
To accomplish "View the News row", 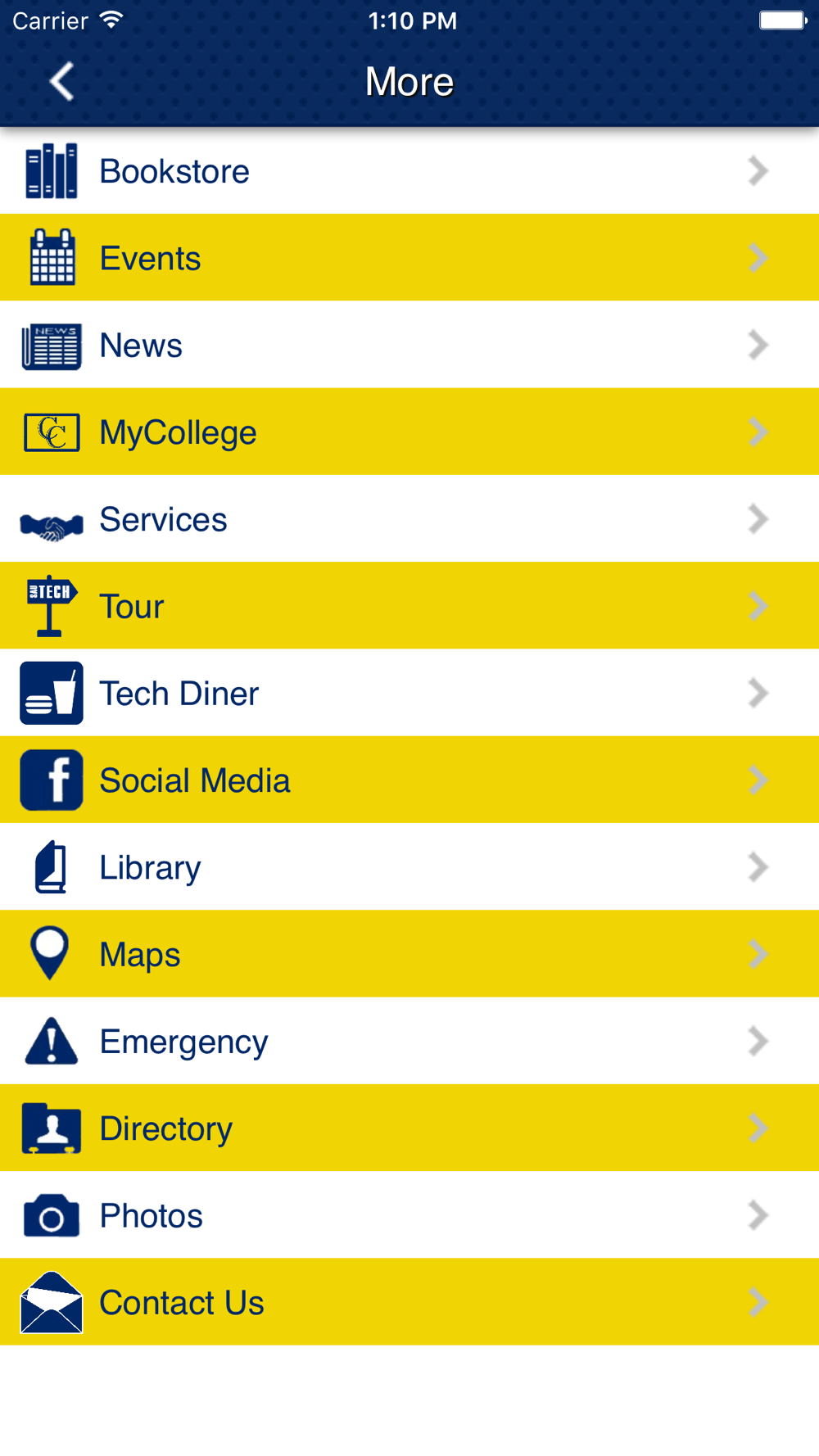I will [x=409, y=345].
